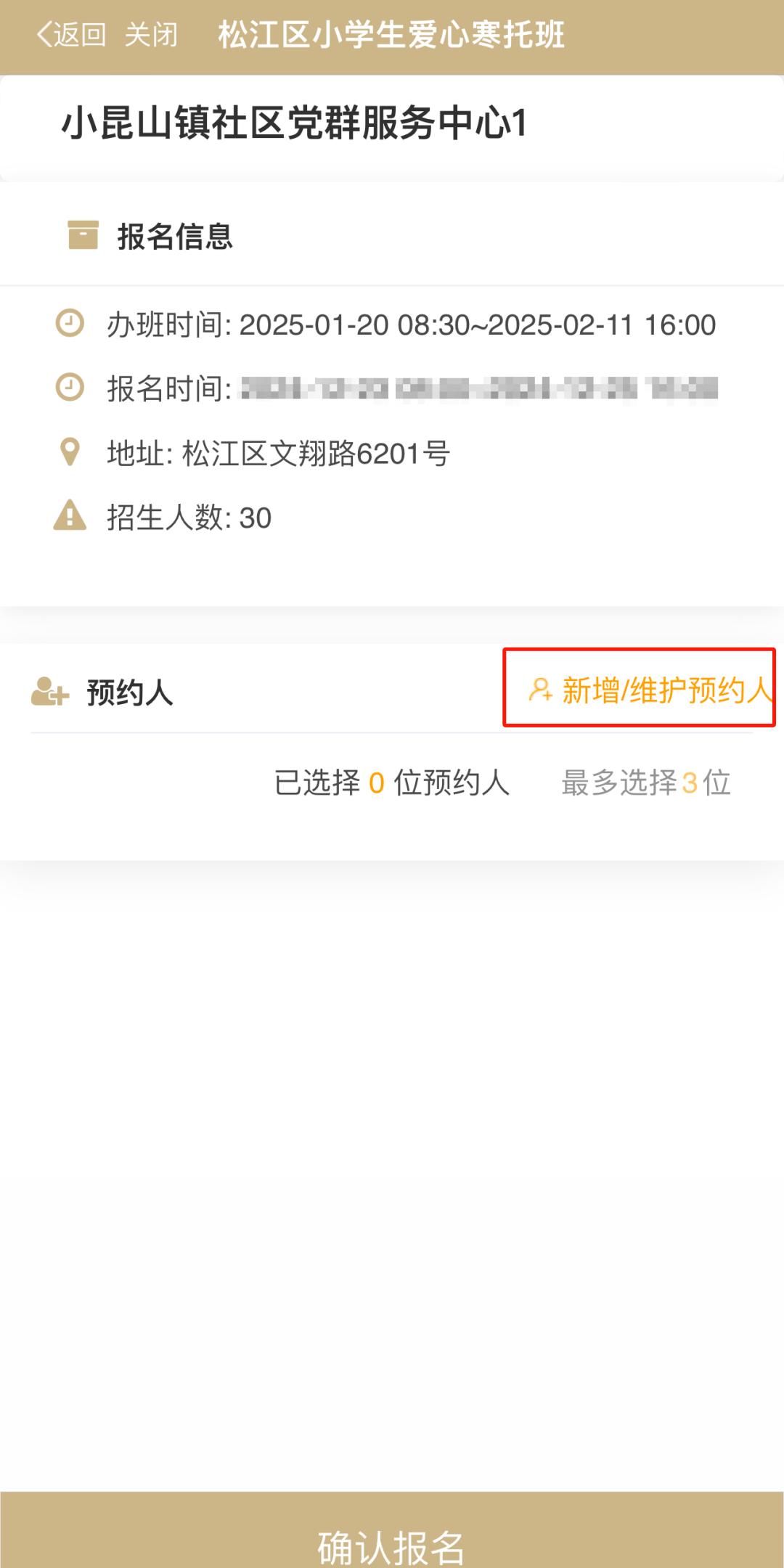Close the page with 关闭
Viewport: 784px width, 1568px height.
[151, 34]
